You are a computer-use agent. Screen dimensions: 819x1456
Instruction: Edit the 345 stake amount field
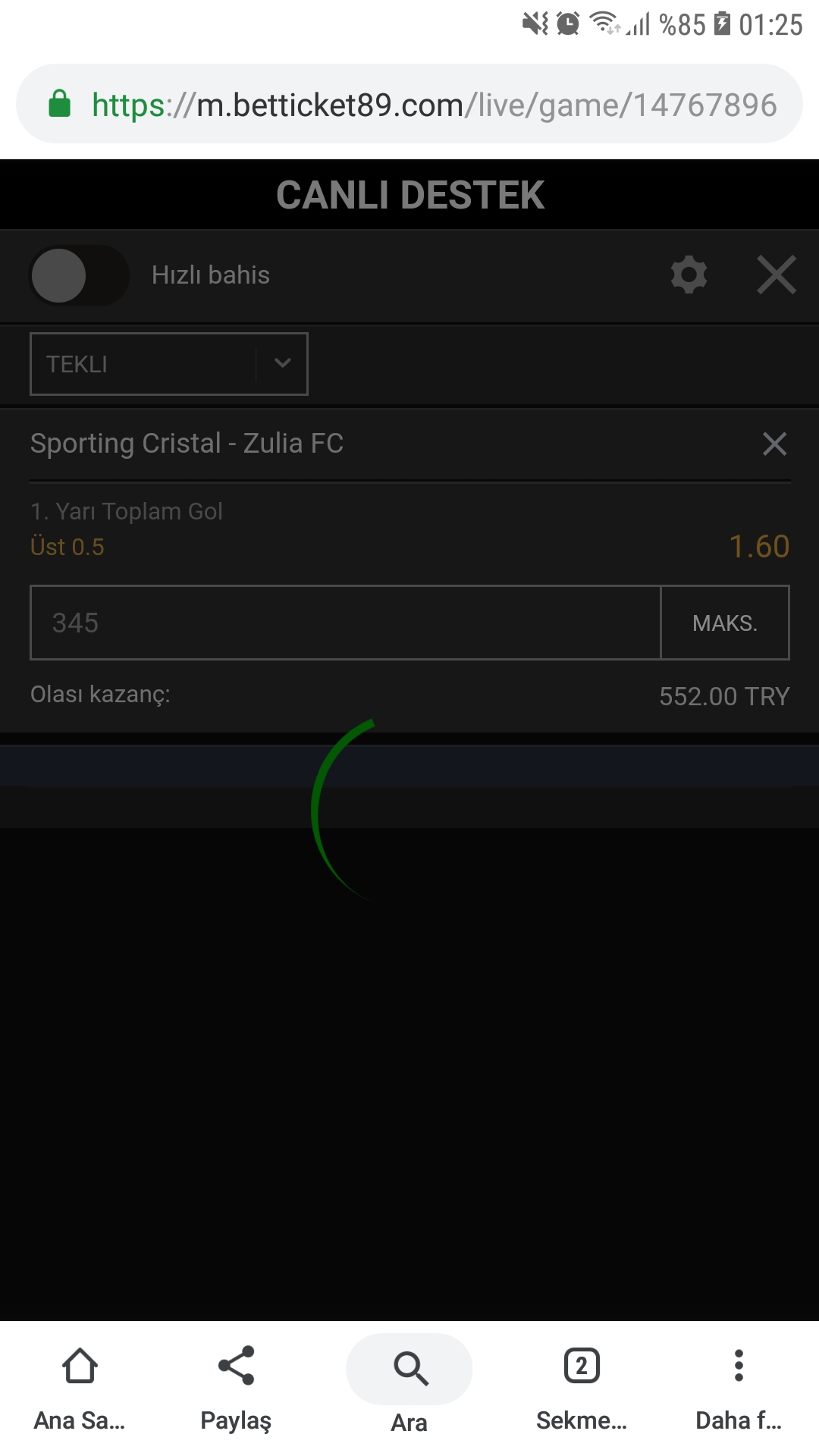coord(345,623)
